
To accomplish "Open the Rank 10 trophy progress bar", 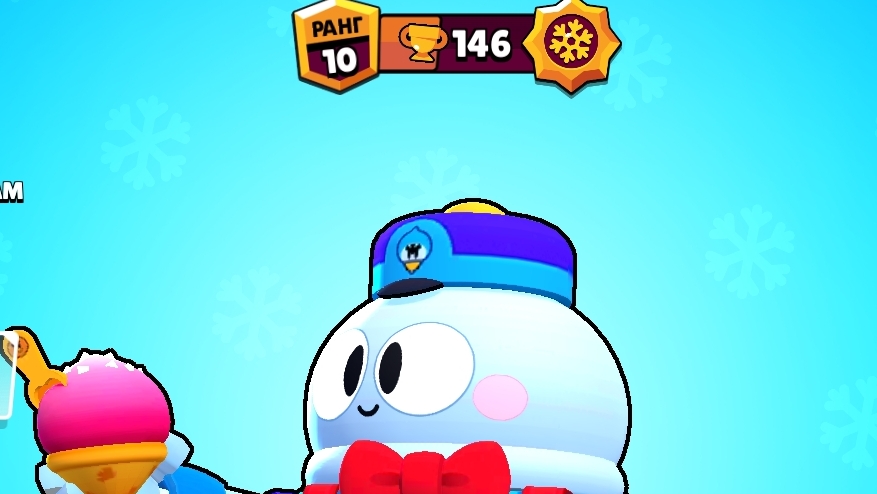I will point(455,44).
